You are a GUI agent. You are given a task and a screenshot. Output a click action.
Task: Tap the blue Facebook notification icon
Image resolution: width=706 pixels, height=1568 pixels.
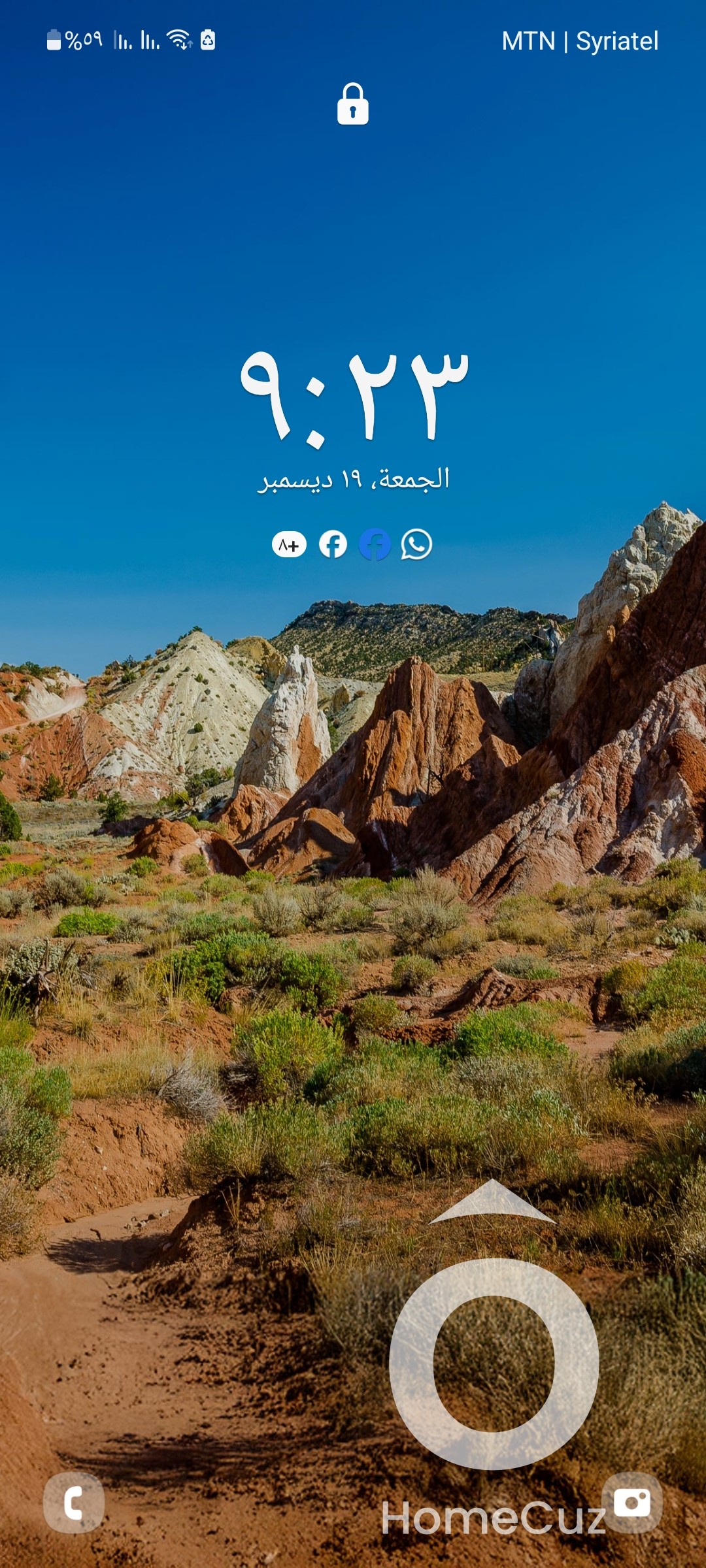(375, 544)
